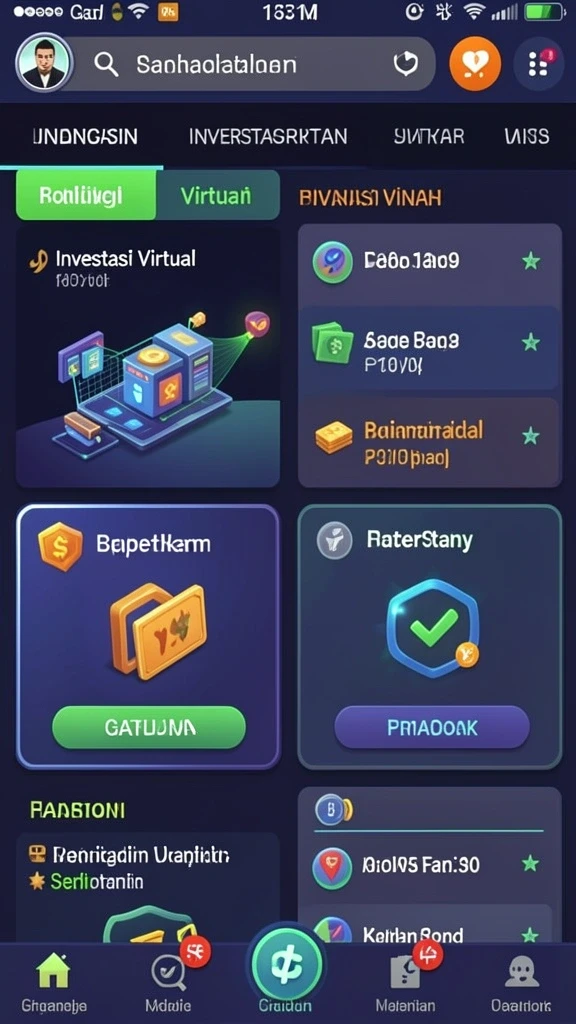Open the Investasi Virtual card
Image resolution: width=576 pixels, height=1024 pixels.
tap(148, 357)
